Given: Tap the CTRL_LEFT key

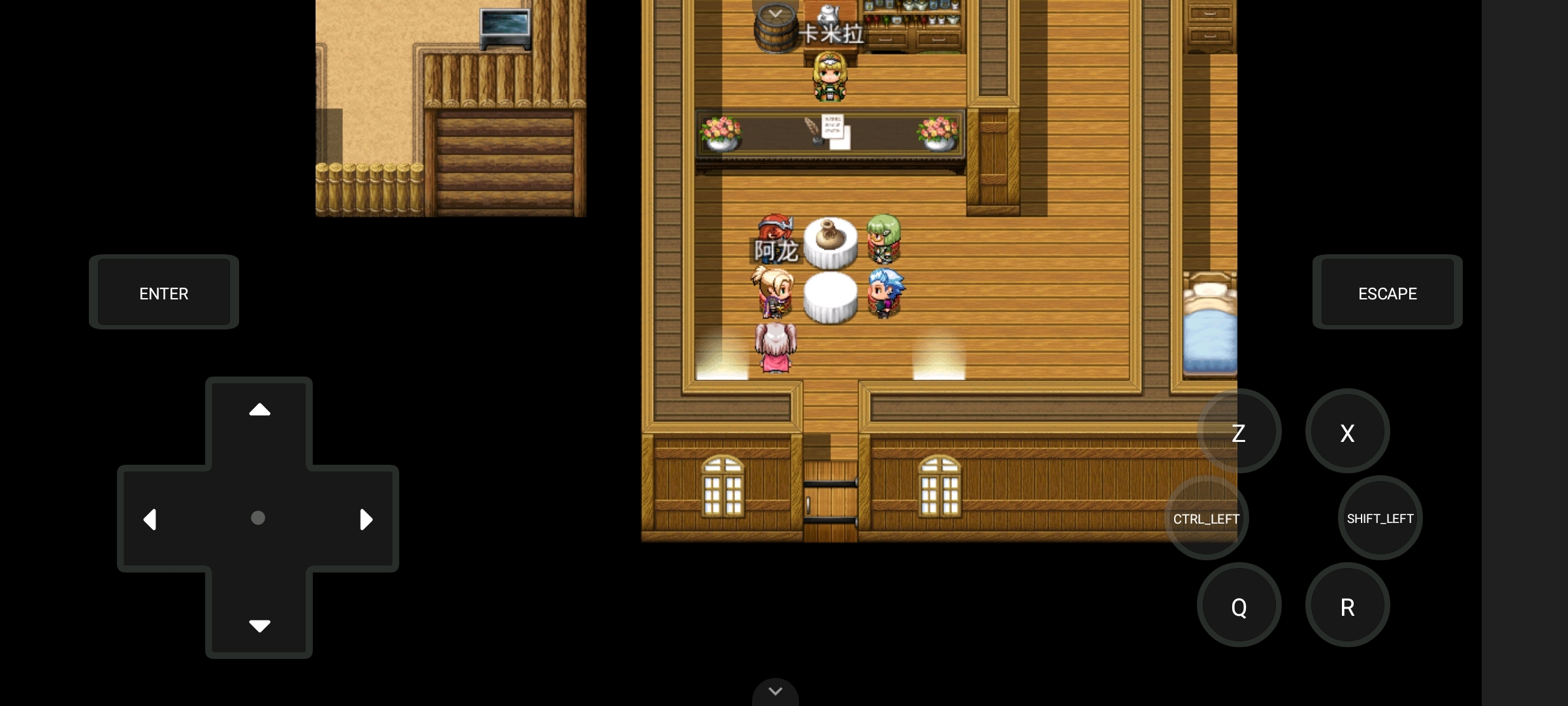Looking at the screenshot, I should tap(1206, 518).
